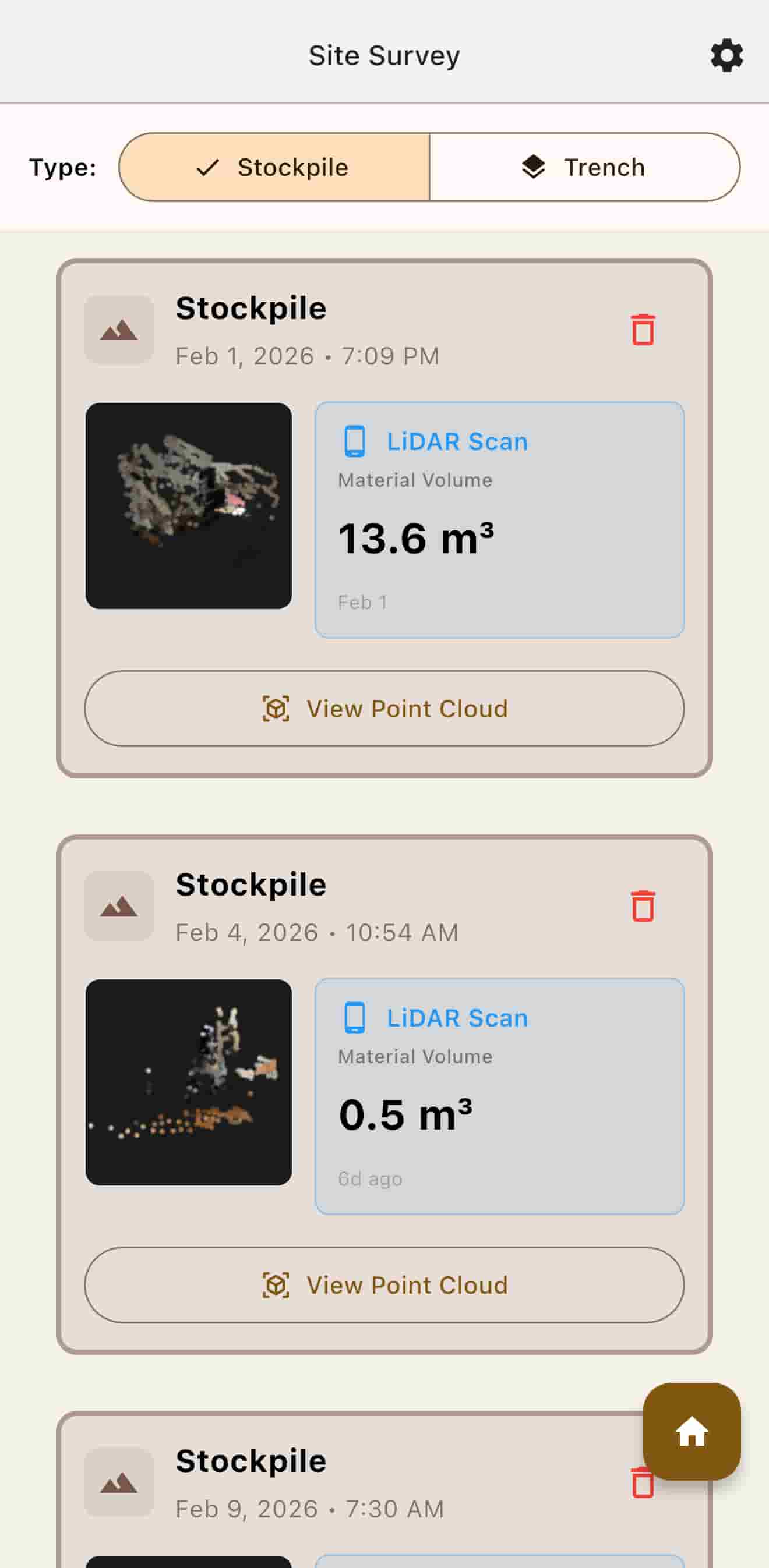Tap the floating home button
The width and height of the screenshot is (769, 1568).
(x=692, y=1432)
